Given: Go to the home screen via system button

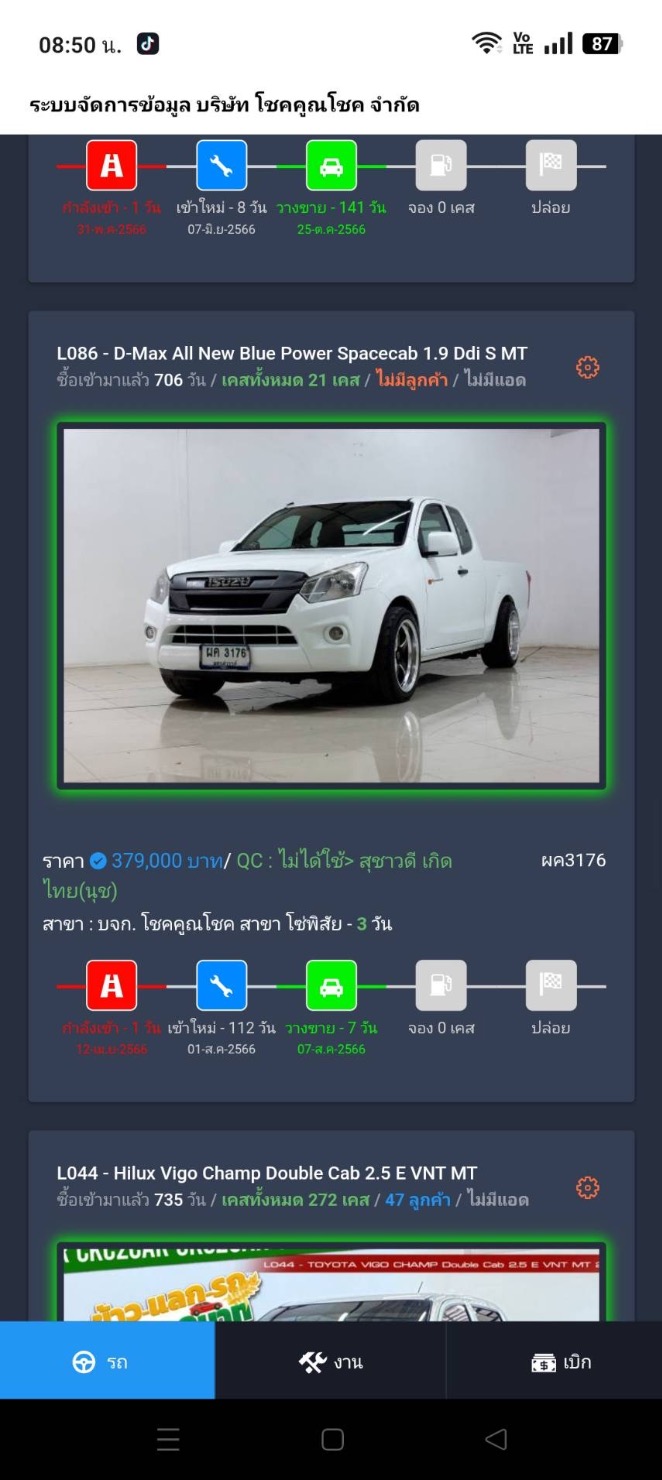Looking at the screenshot, I should point(332,1439).
